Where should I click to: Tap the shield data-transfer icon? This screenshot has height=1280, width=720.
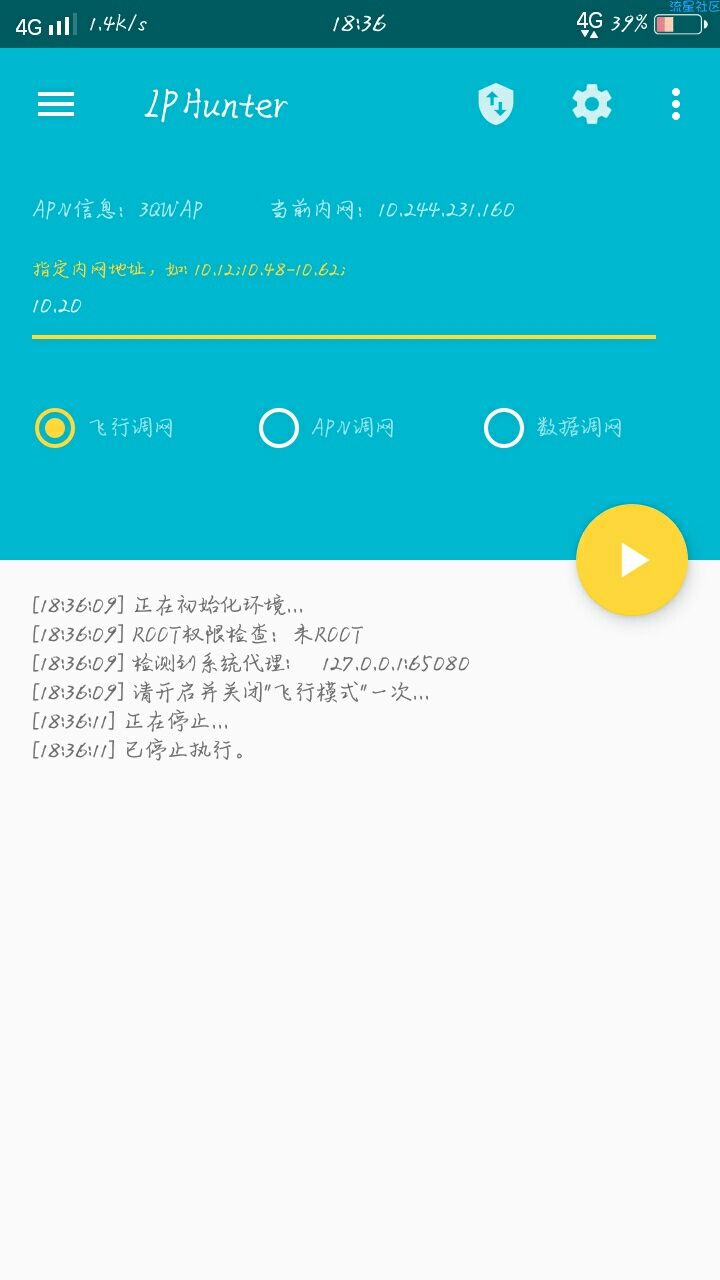point(495,104)
